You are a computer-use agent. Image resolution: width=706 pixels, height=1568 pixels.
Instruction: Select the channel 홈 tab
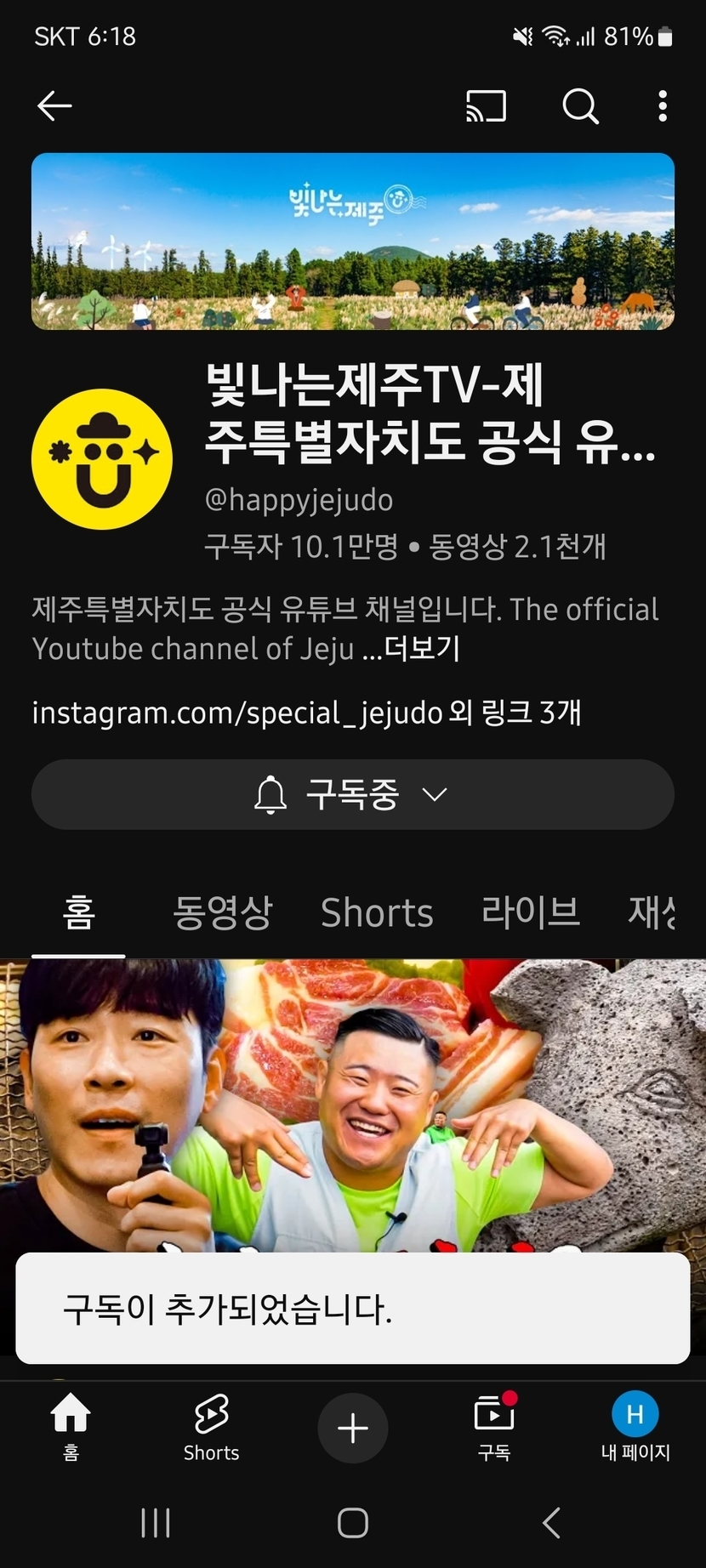click(78, 912)
